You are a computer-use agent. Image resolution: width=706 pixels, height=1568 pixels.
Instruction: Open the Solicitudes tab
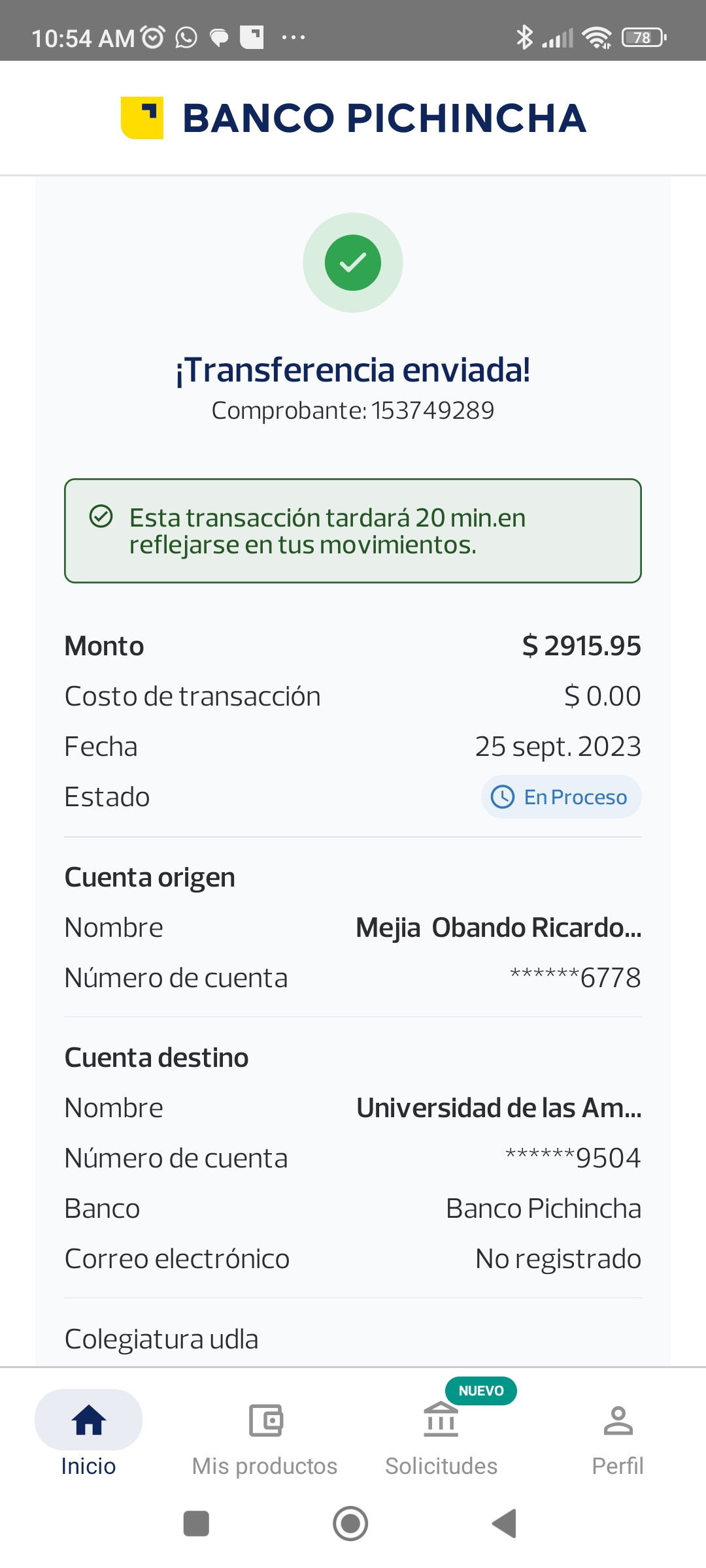(441, 1433)
